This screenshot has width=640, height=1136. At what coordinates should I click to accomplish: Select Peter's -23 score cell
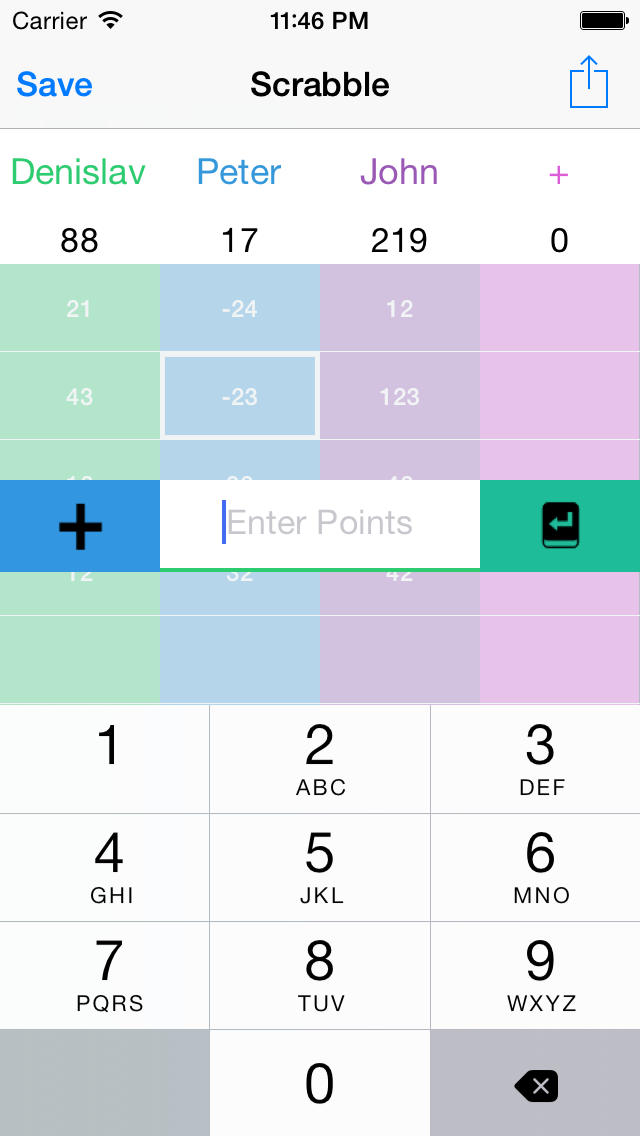pyautogui.click(x=240, y=396)
